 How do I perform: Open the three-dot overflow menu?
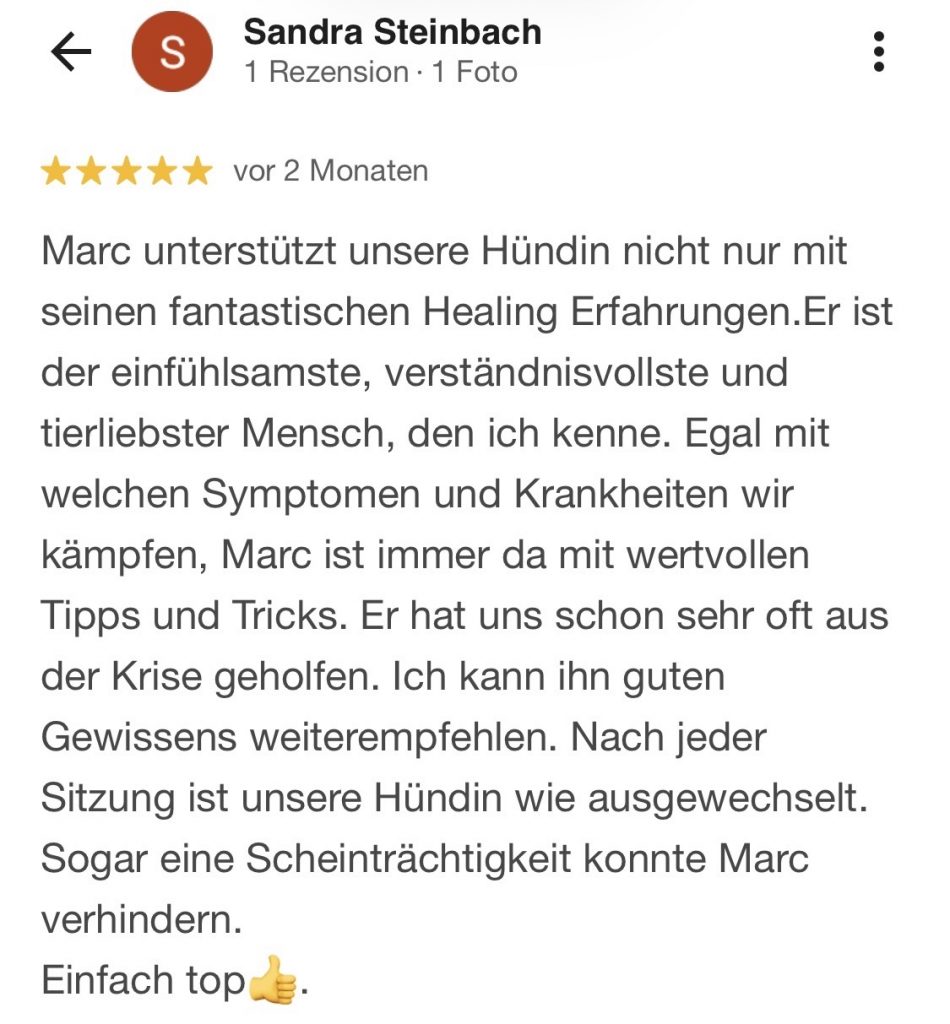tap(878, 52)
